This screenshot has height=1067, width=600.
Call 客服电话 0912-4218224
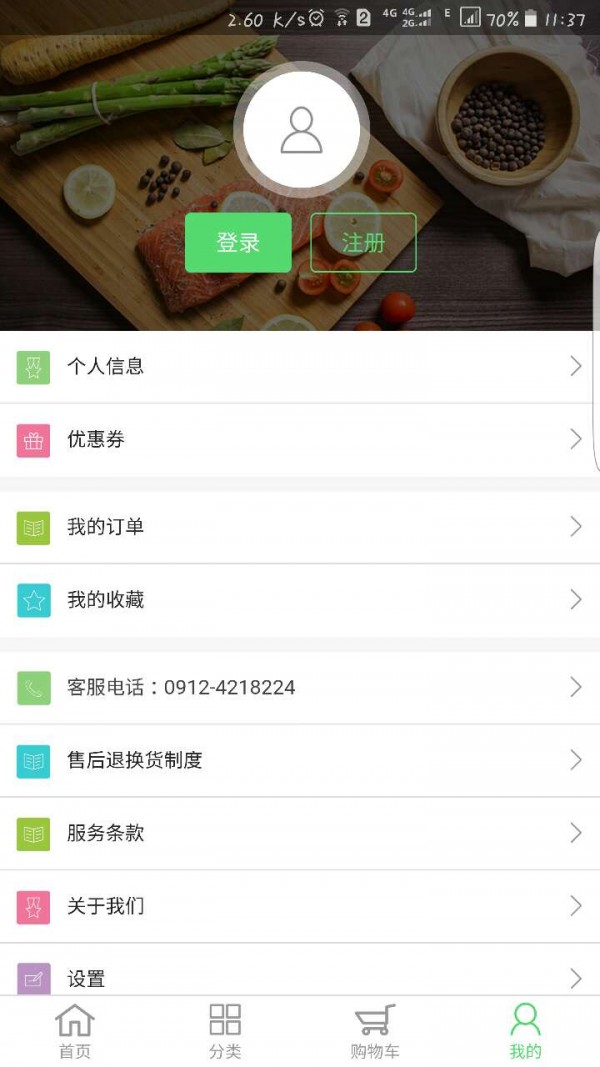(300, 687)
